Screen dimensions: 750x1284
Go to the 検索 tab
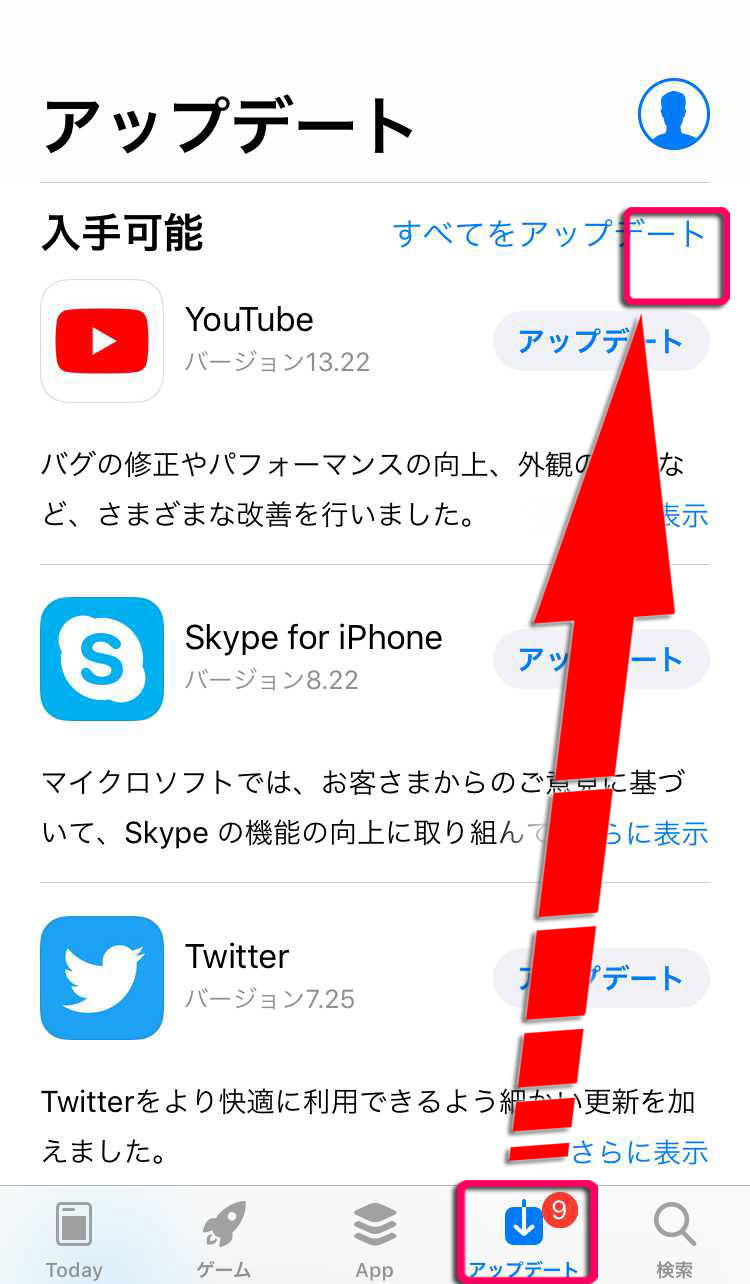[x=675, y=1240]
